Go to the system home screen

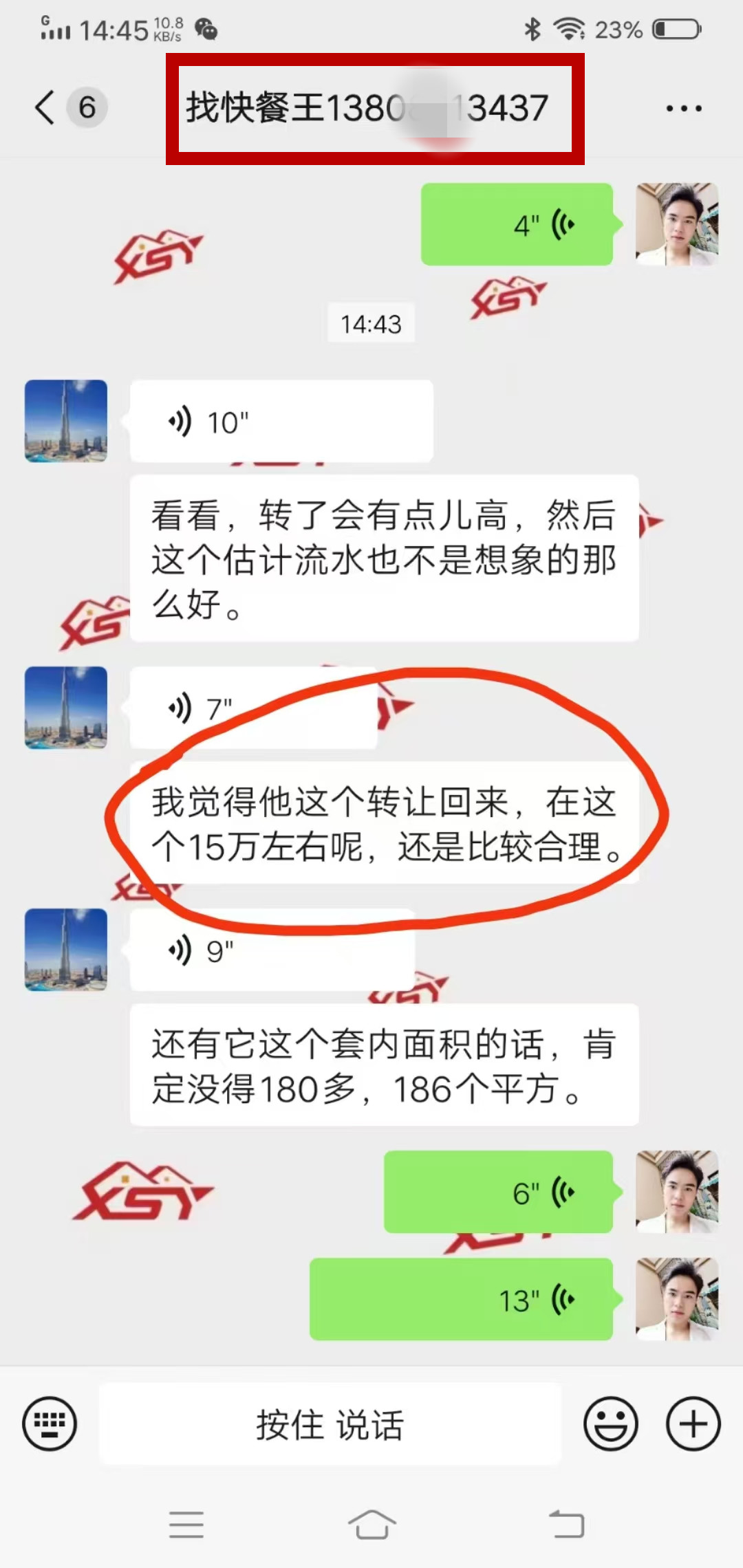[x=371, y=1524]
